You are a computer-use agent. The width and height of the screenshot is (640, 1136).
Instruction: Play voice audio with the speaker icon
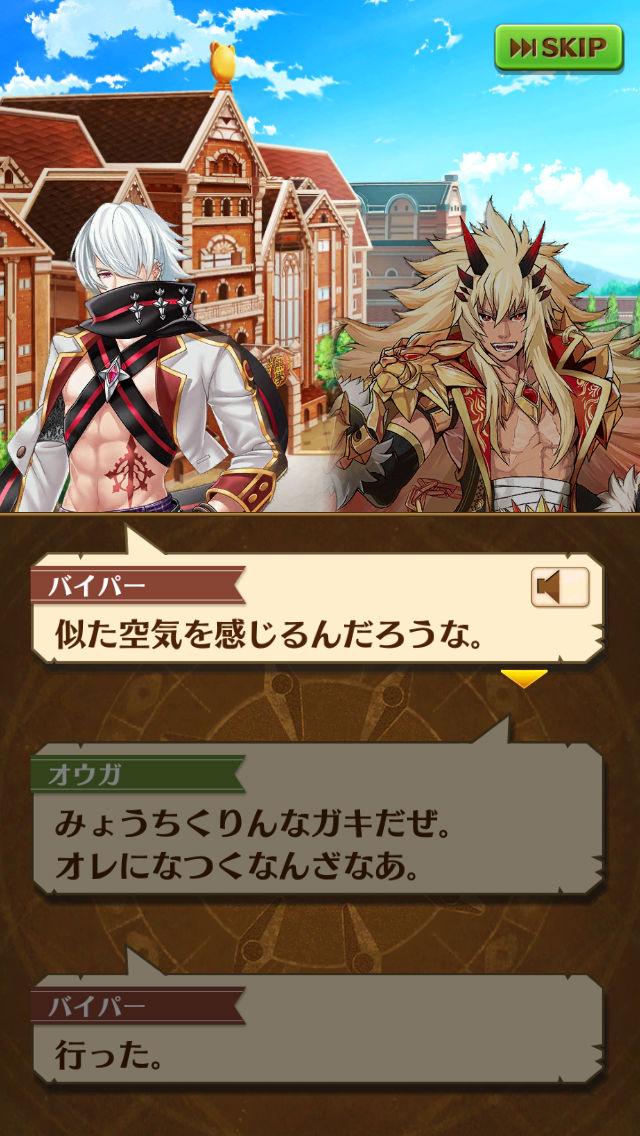[x=559, y=588]
